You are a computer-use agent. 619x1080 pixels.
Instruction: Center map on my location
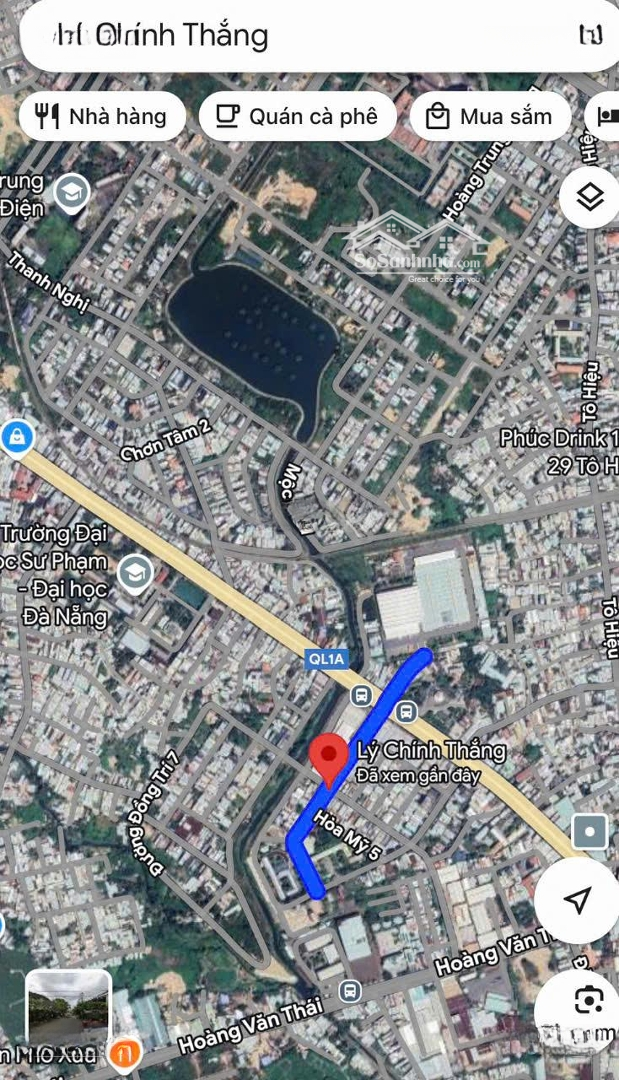pyautogui.click(x=577, y=900)
